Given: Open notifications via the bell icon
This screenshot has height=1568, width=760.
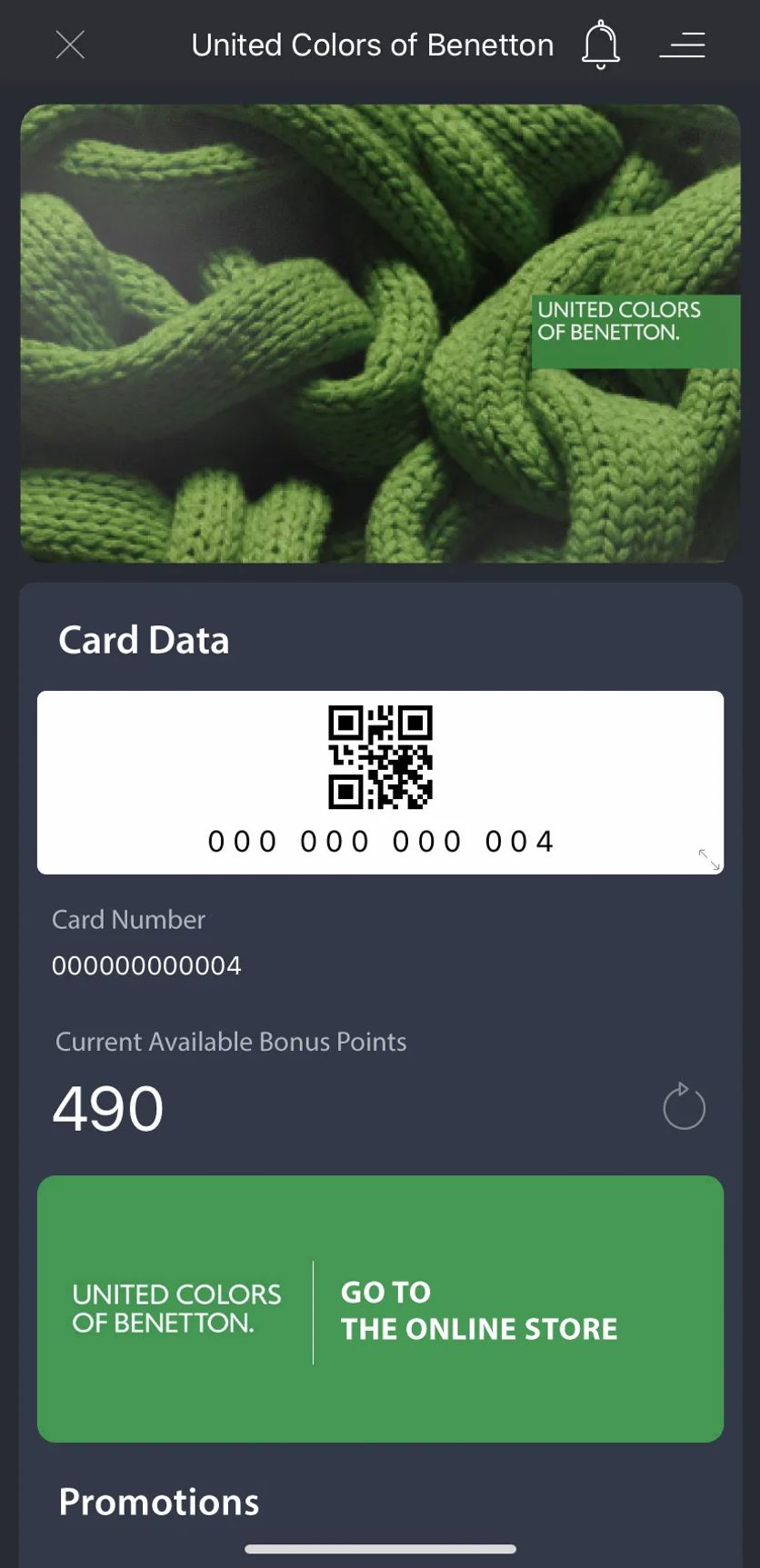Looking at the screenshot, I should (x=600, y=45).
